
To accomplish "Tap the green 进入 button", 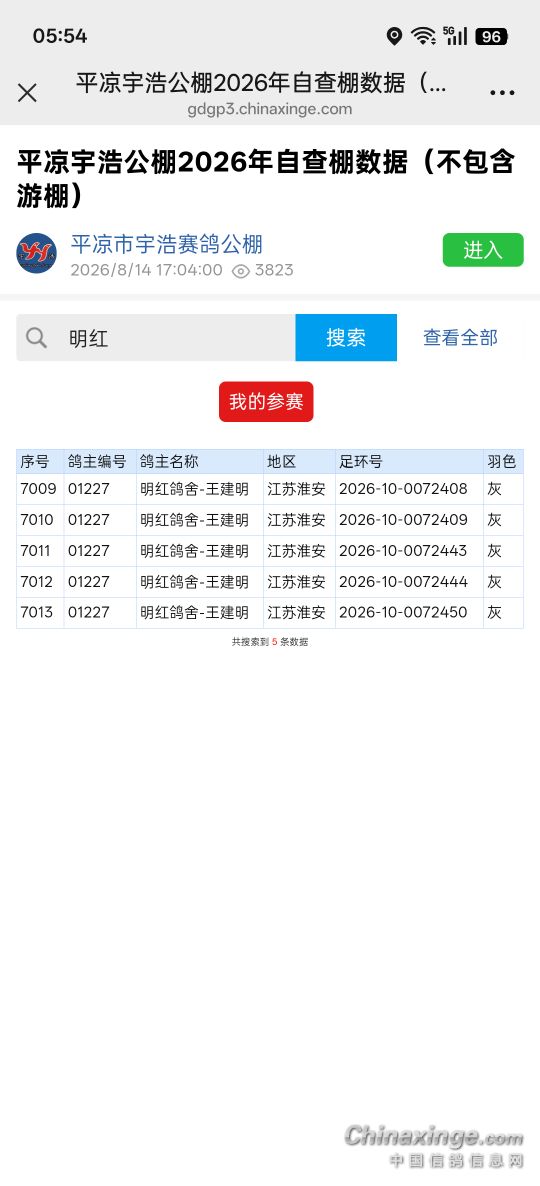I will 483,250.
